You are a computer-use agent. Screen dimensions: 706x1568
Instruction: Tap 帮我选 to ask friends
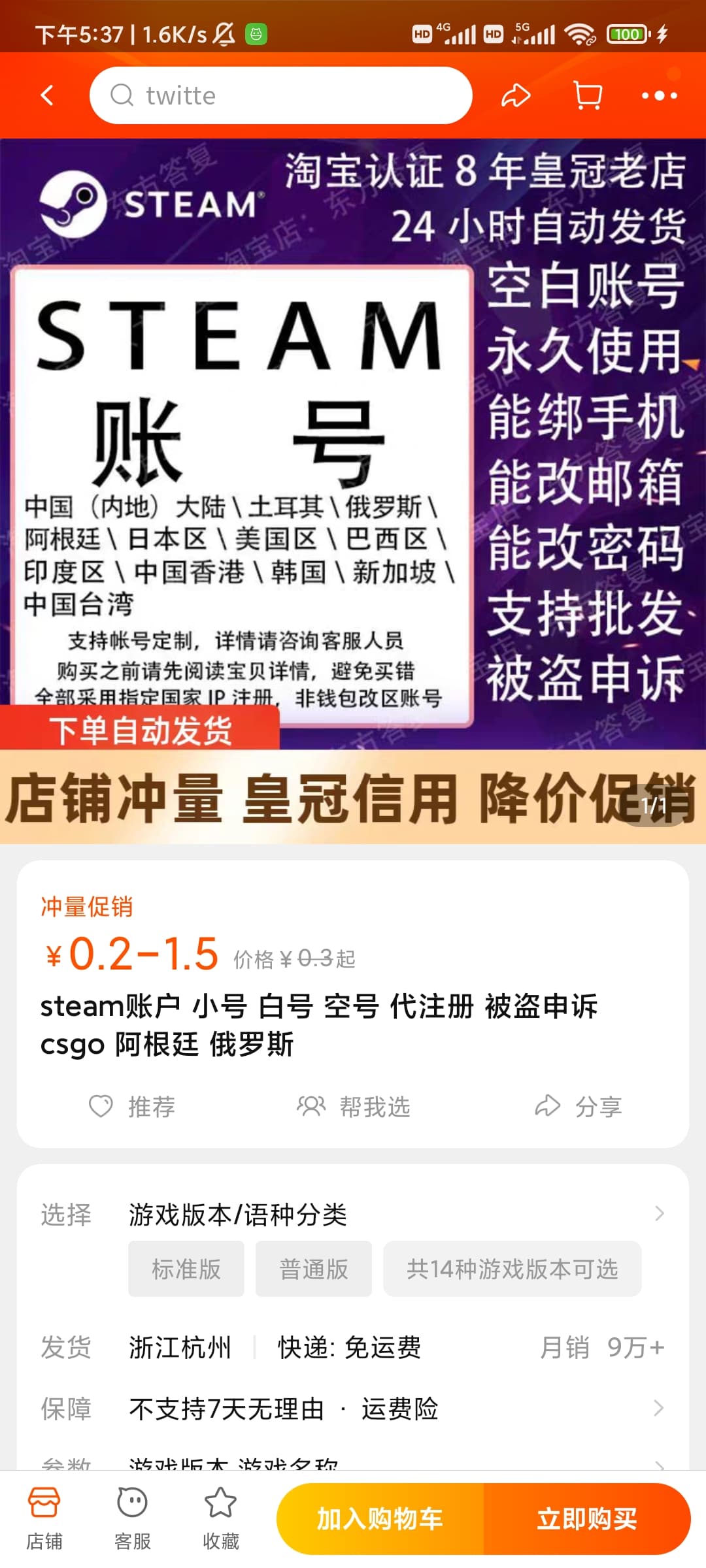[353, 1106]
